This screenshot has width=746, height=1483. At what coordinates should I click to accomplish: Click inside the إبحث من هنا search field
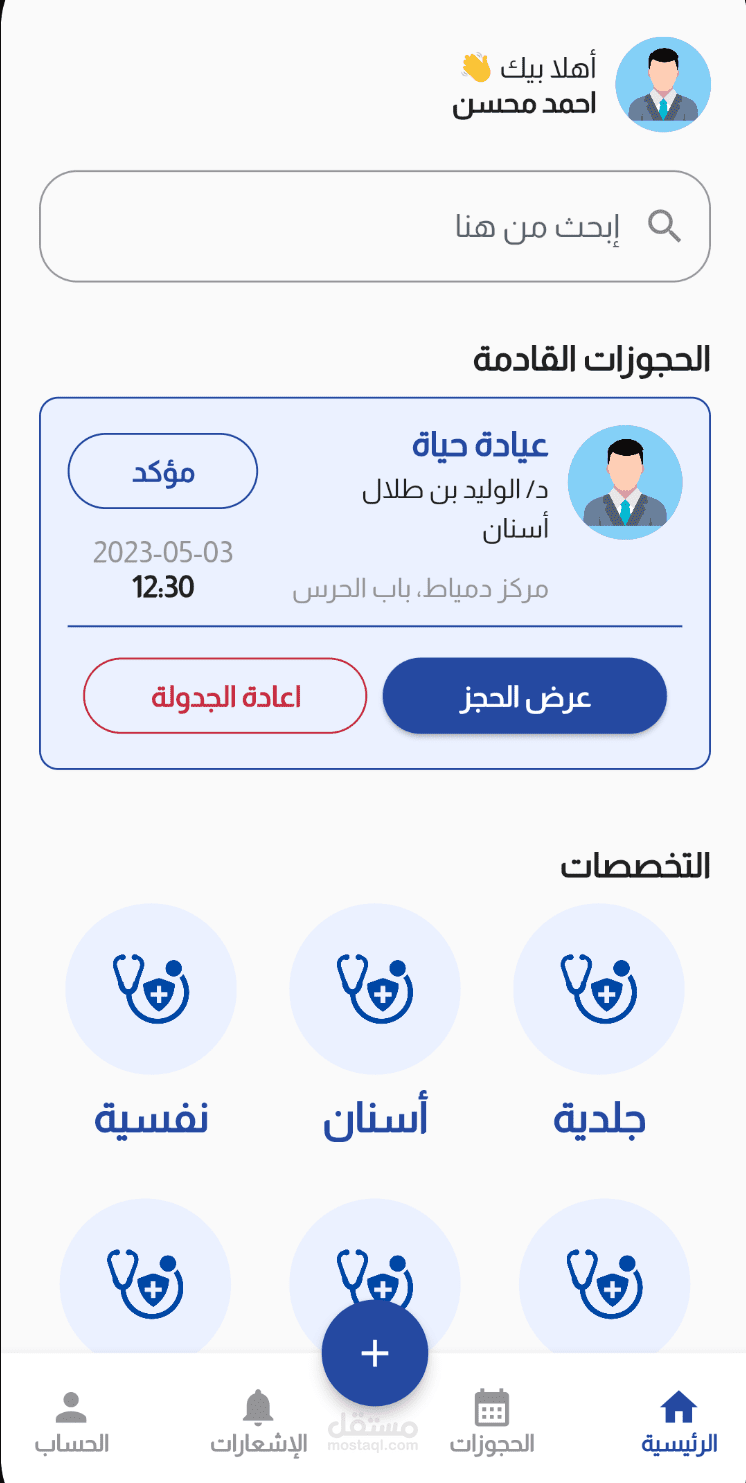[x=500, y=226]
